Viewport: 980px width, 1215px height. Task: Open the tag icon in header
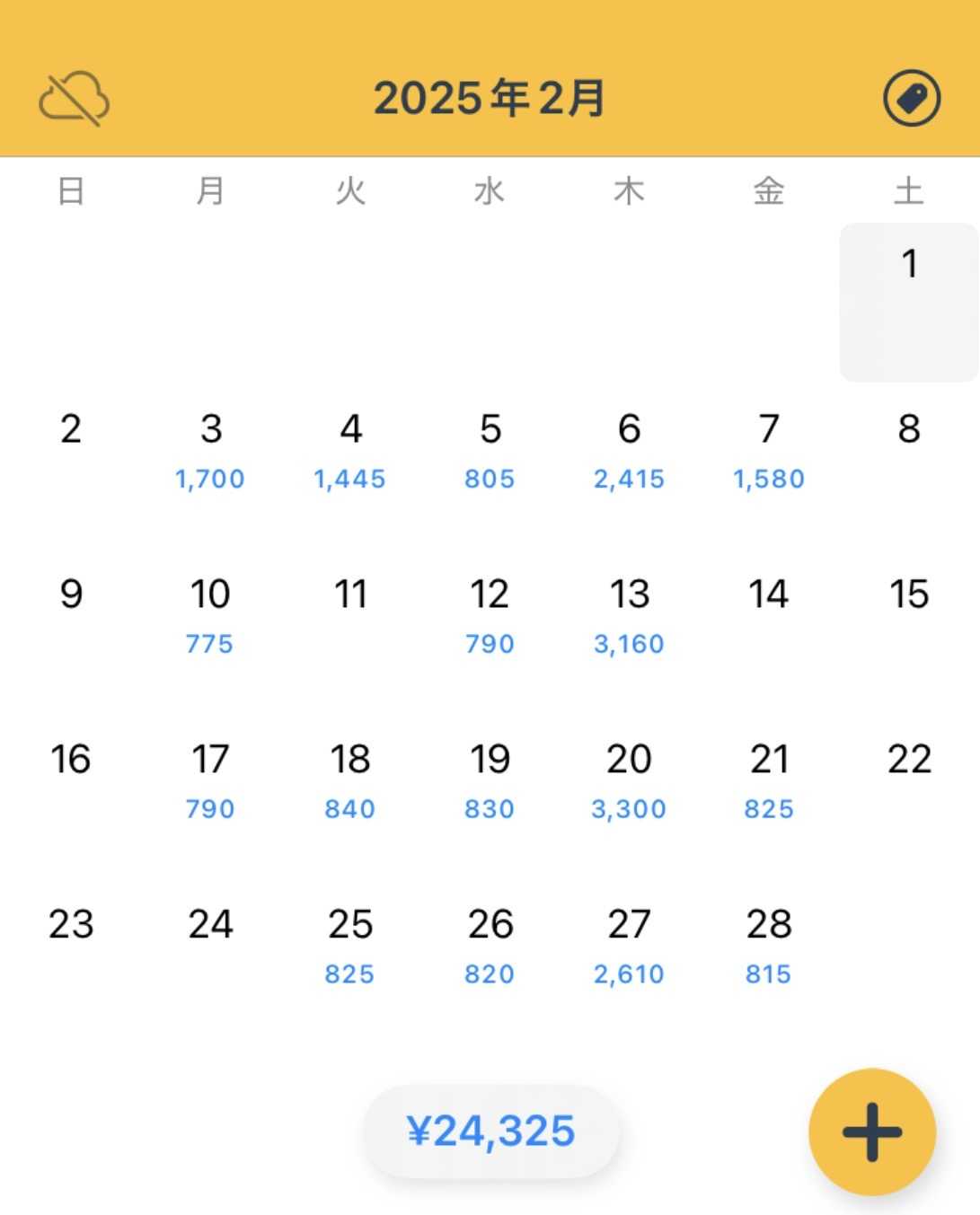coord(911,98)
